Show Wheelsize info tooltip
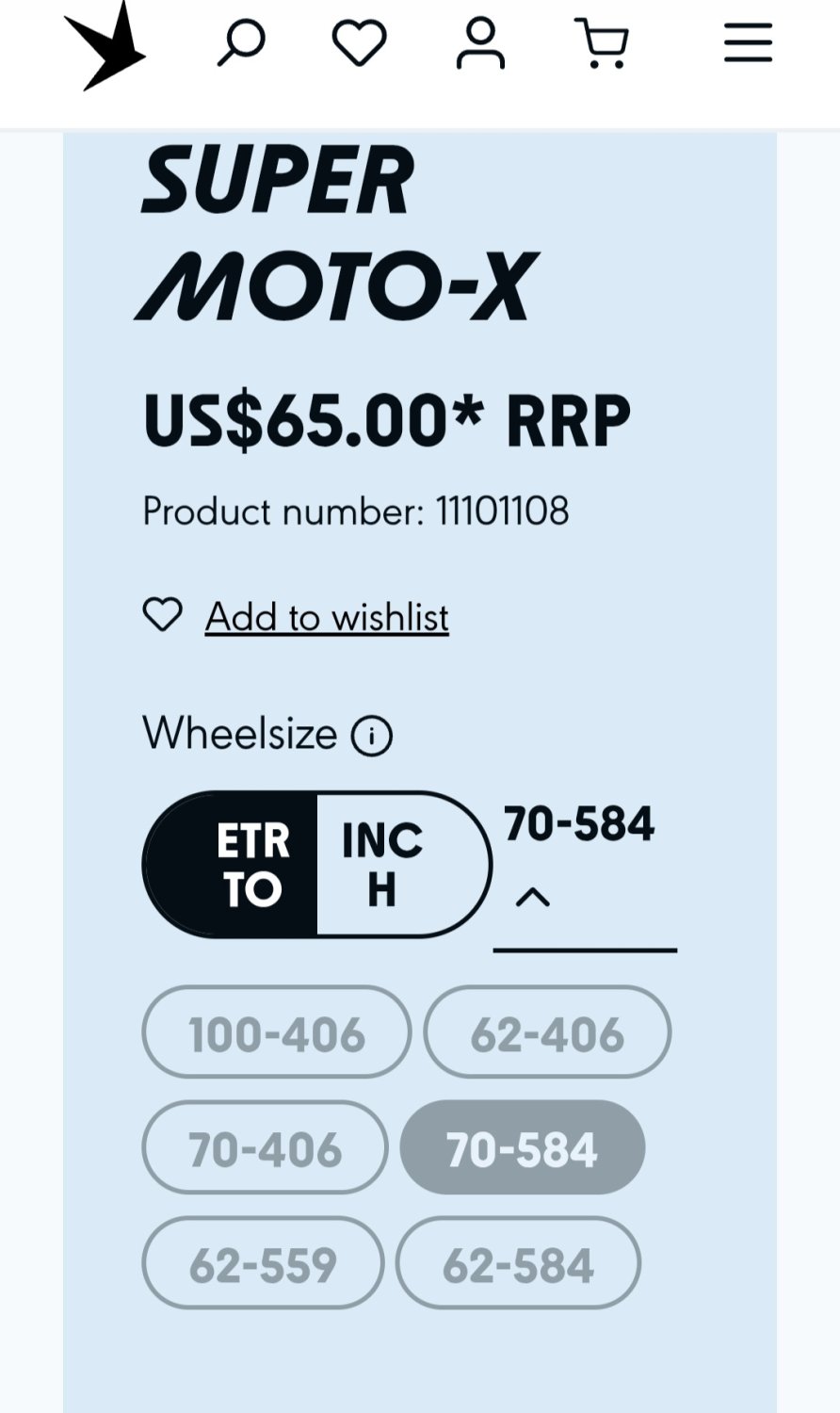 371,736
